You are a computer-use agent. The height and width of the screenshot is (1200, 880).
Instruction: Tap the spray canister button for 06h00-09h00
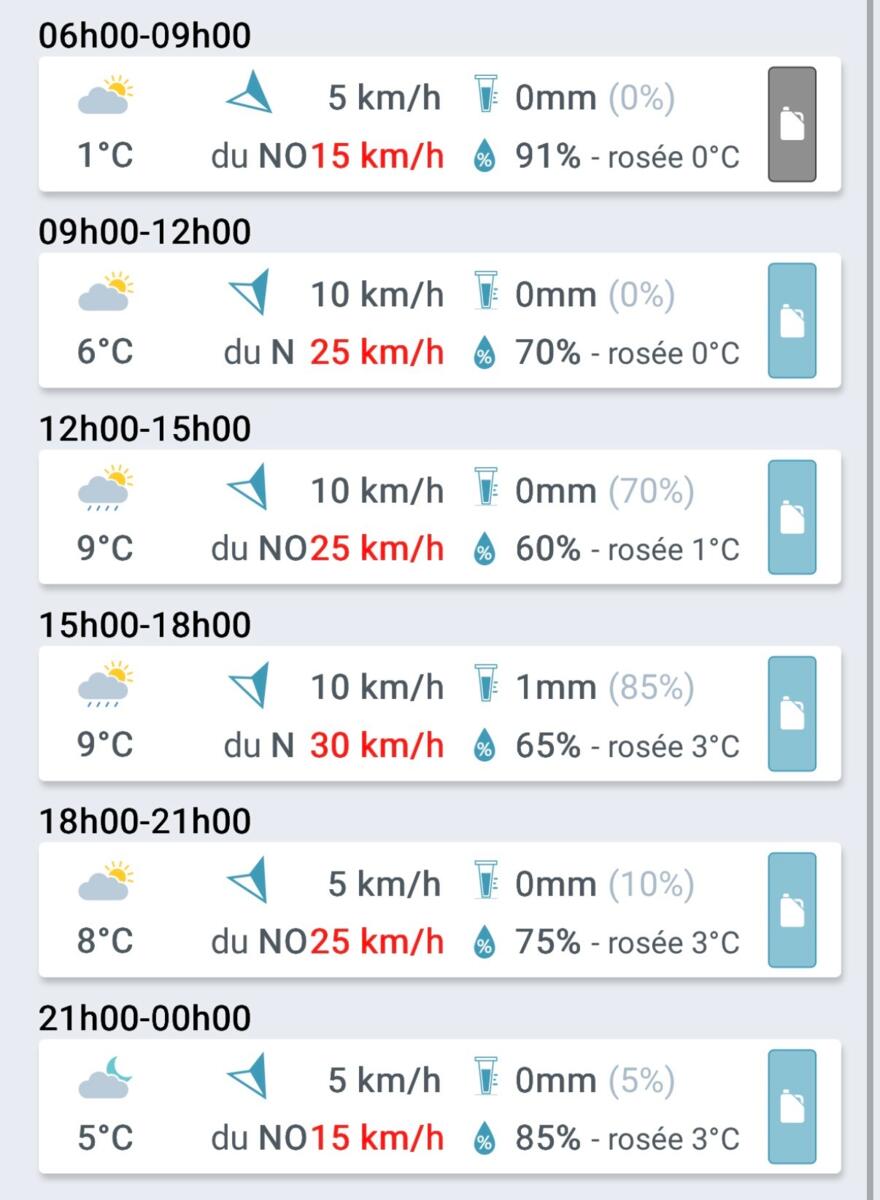(792, 125)
